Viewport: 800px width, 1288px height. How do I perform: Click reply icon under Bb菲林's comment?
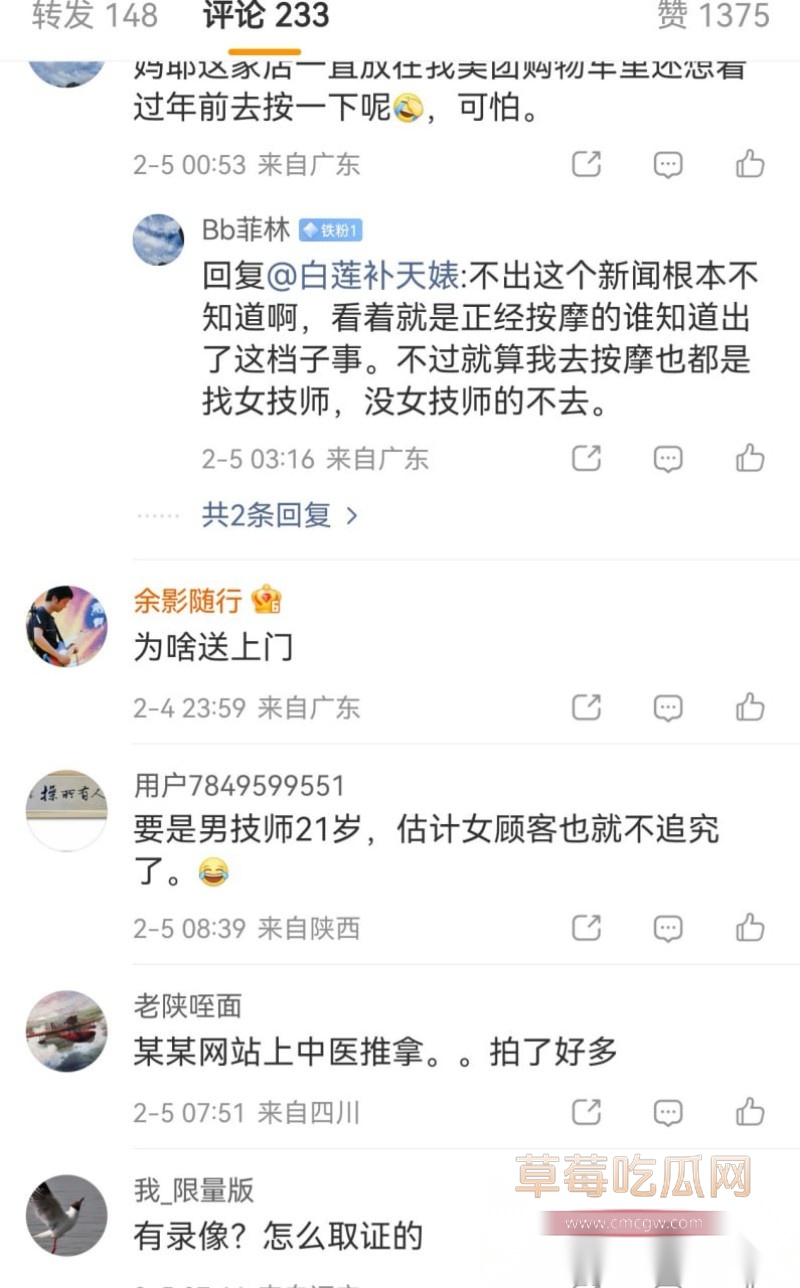coord(667,459)
